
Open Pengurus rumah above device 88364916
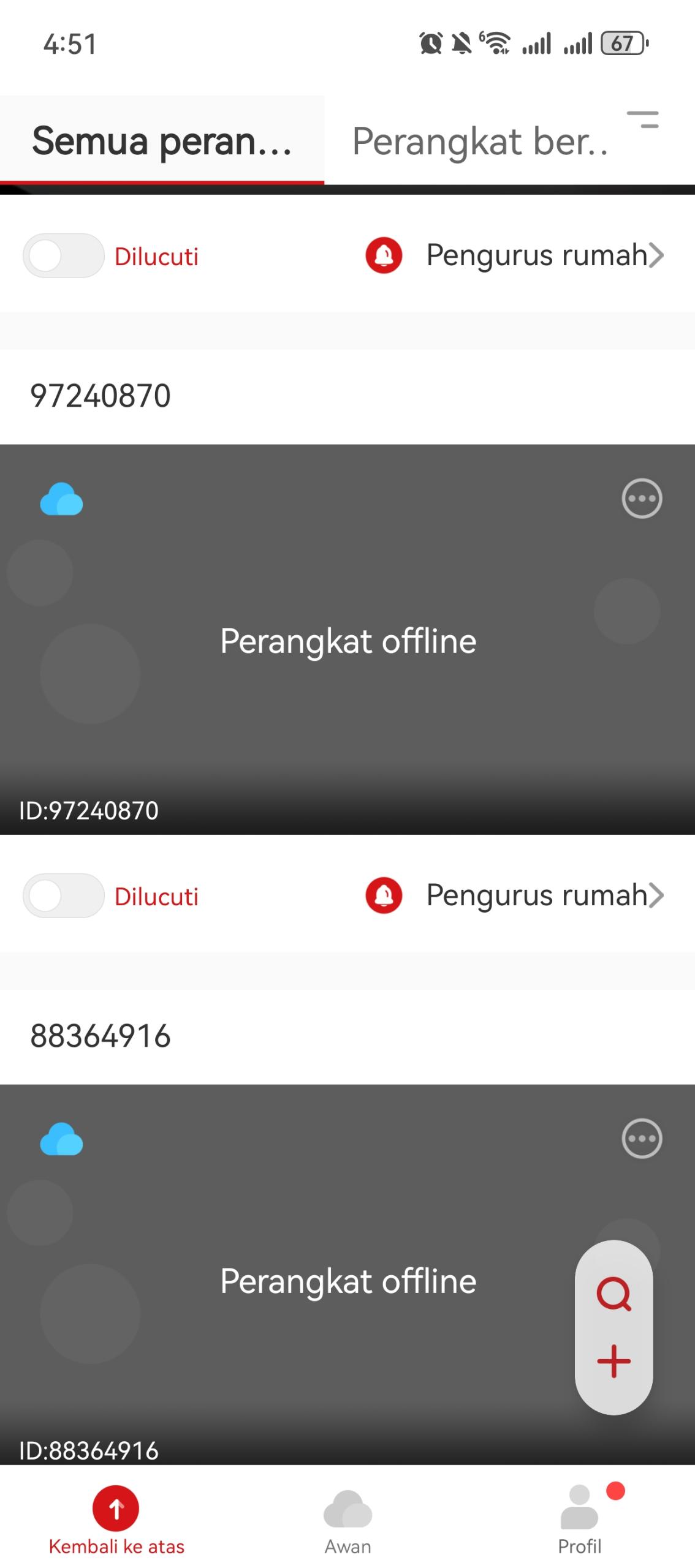tap(514, 895)
